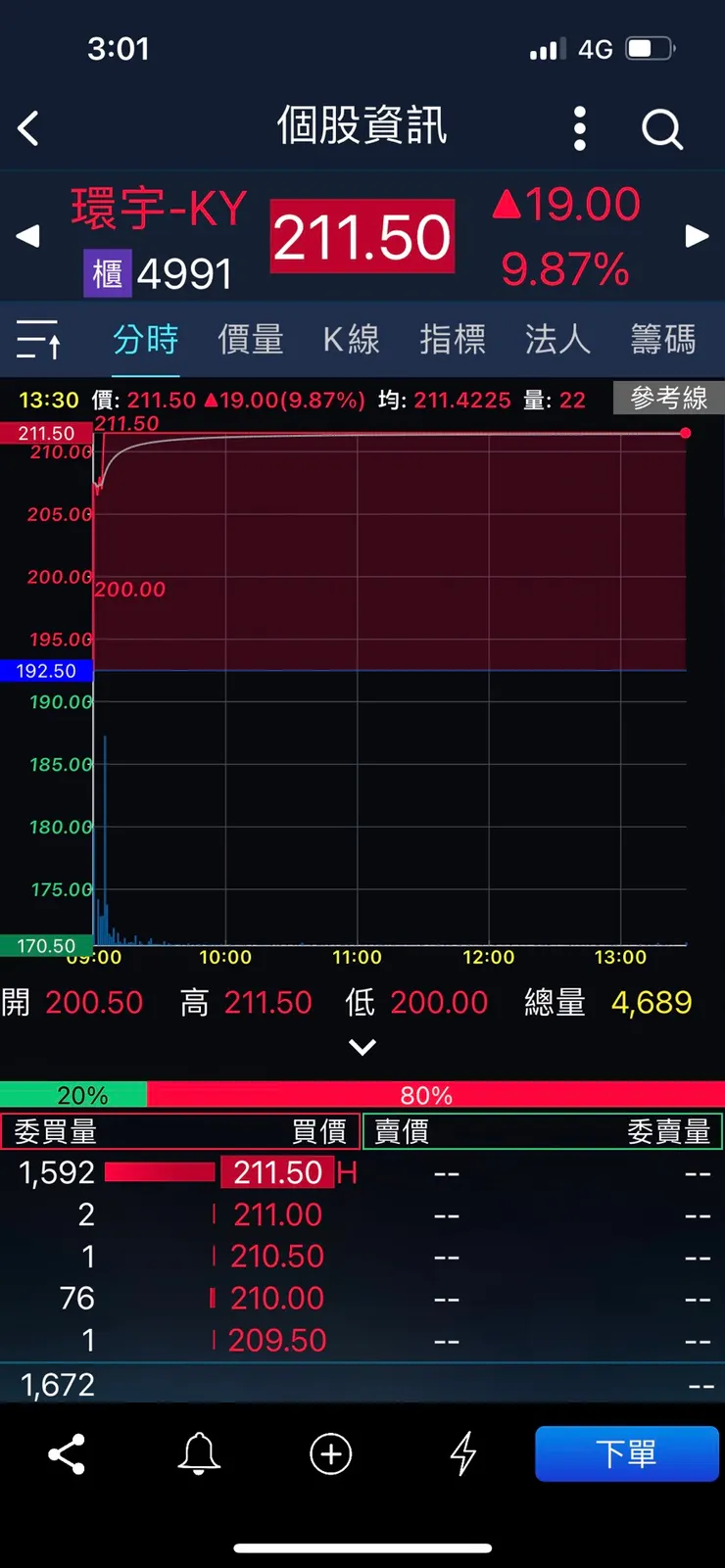The width and height of the screenshot is (725, 1568).
Task: Tap the 下單 order button
Action: point(627,1454)
